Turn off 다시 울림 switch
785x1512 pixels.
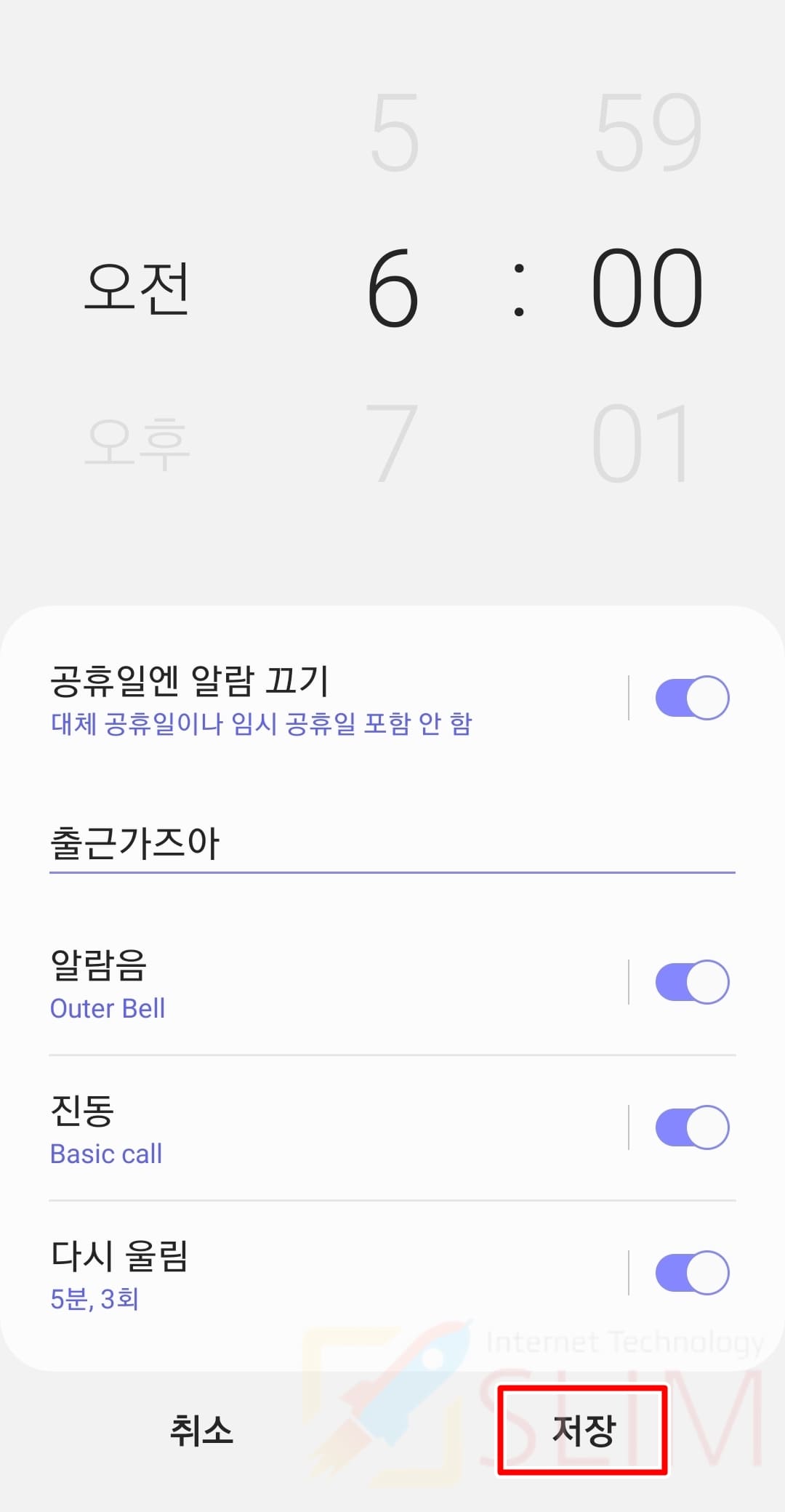pos(692,1273)
